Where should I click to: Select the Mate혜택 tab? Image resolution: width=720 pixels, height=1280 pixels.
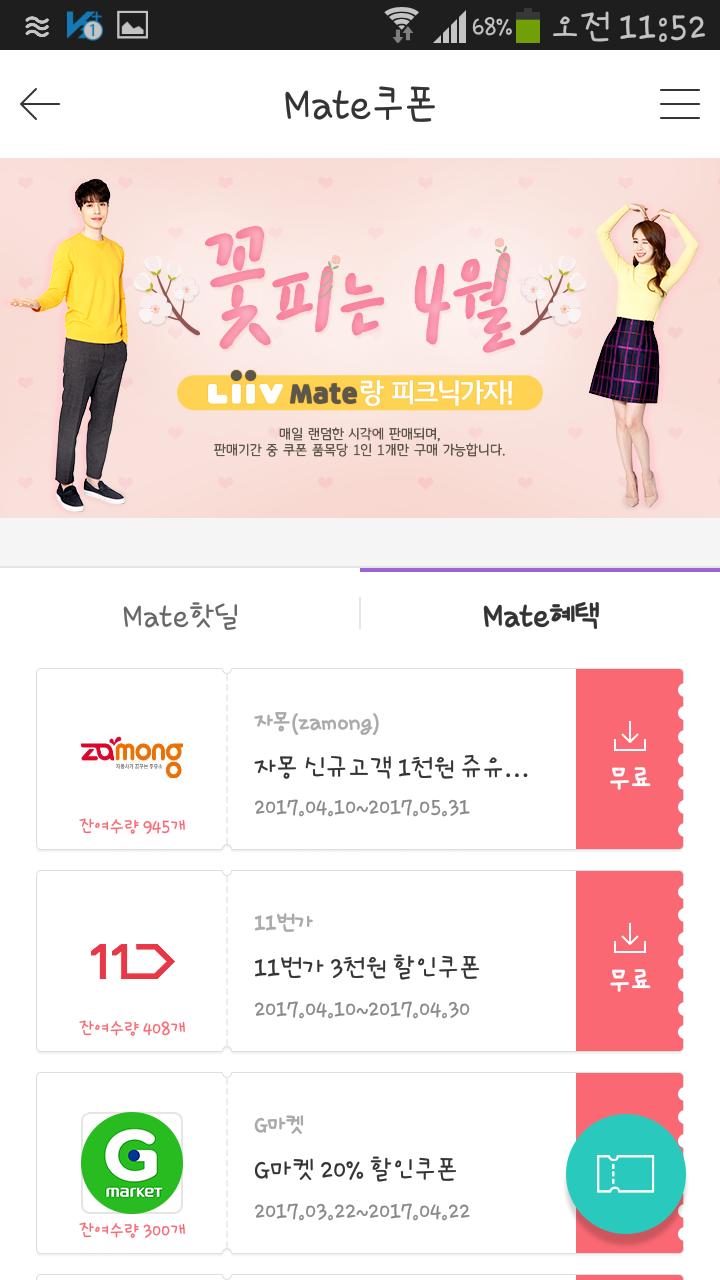coord(540,616)
